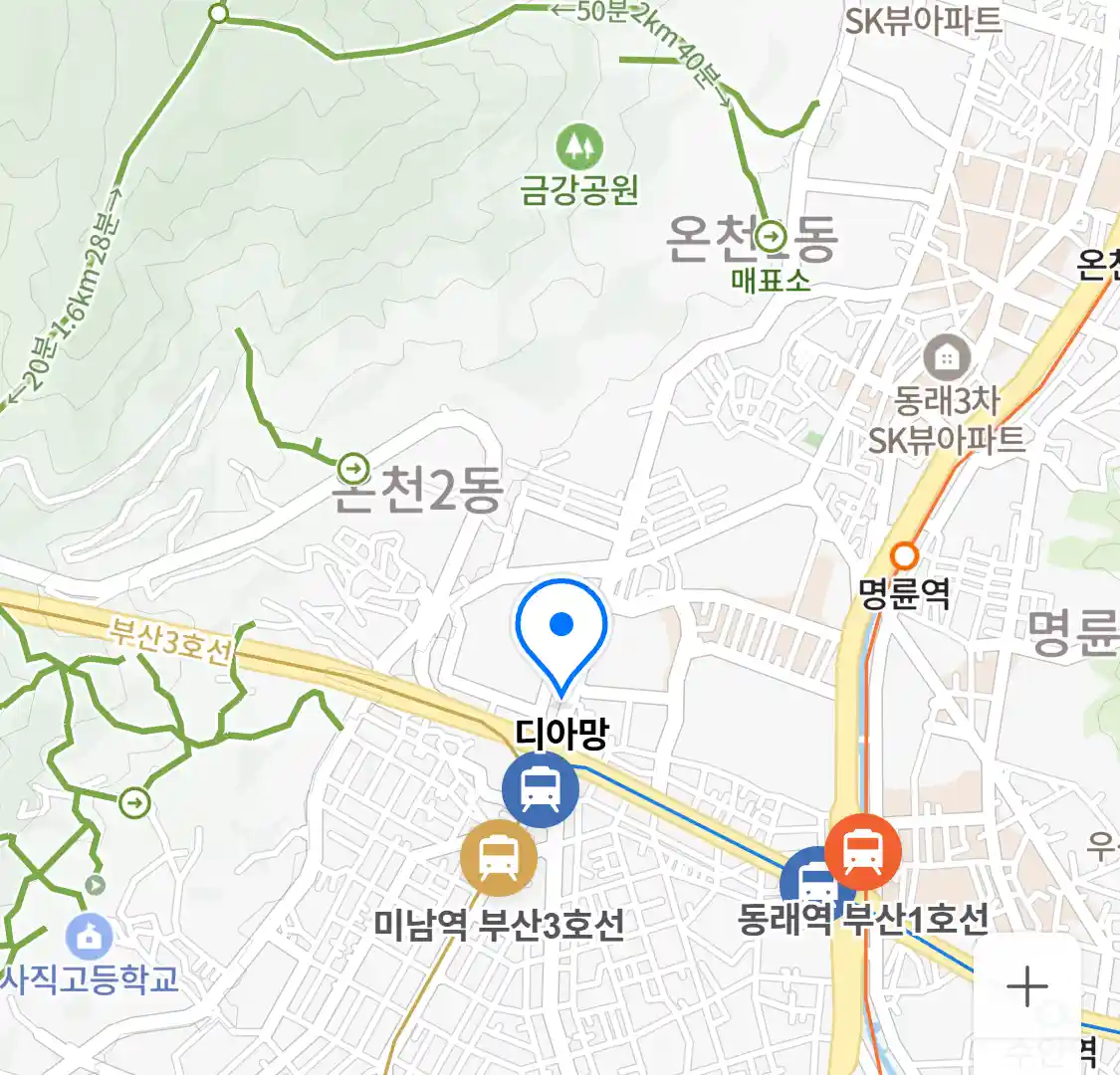Select 동래3차 SK뷰아파트 marker
The width and height of the screenshot is (1120, 1075).
point(947,356)
